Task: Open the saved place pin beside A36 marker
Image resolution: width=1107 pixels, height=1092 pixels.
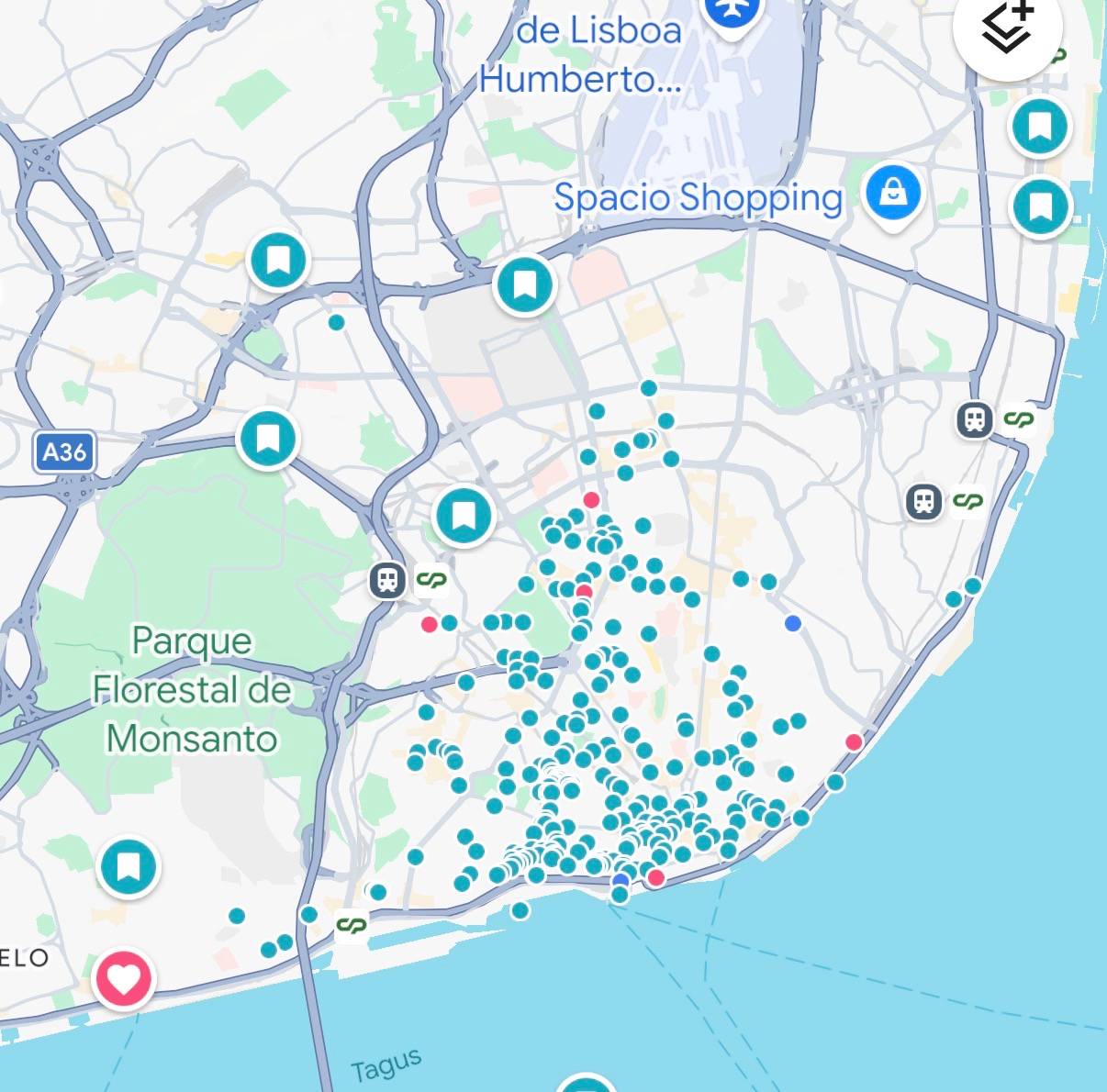Action: [267, 440]
